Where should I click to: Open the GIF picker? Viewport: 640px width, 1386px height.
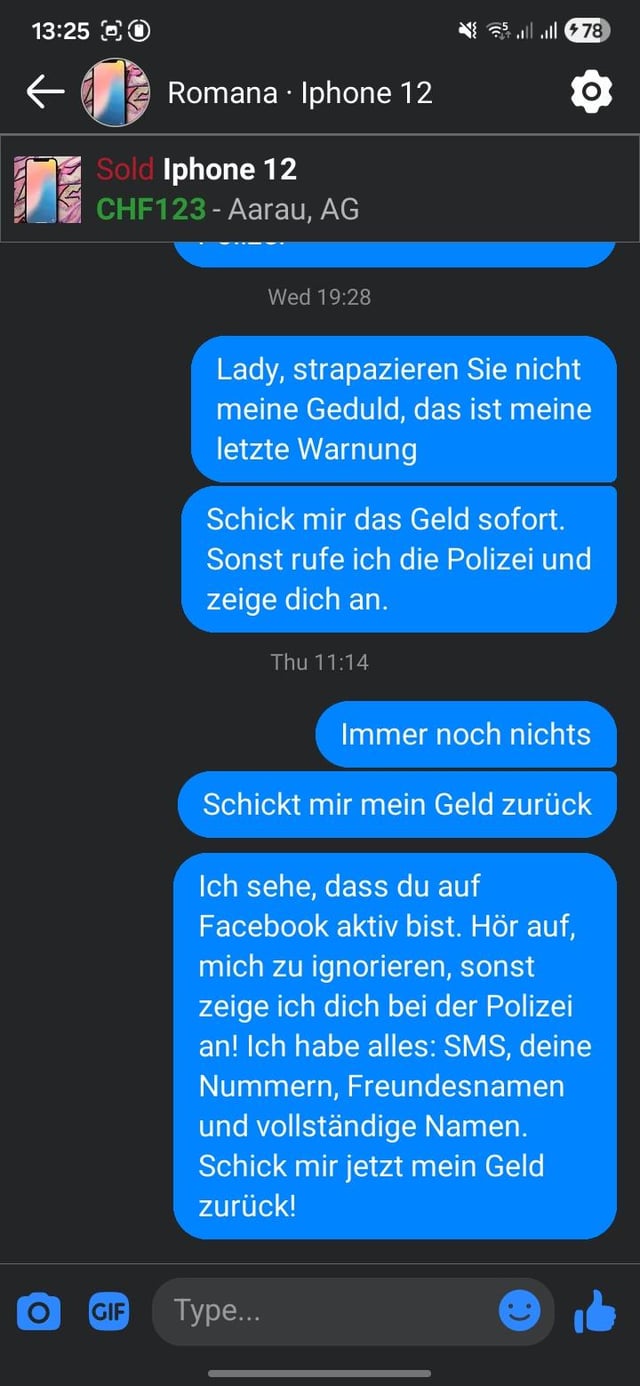point(108,1311)
